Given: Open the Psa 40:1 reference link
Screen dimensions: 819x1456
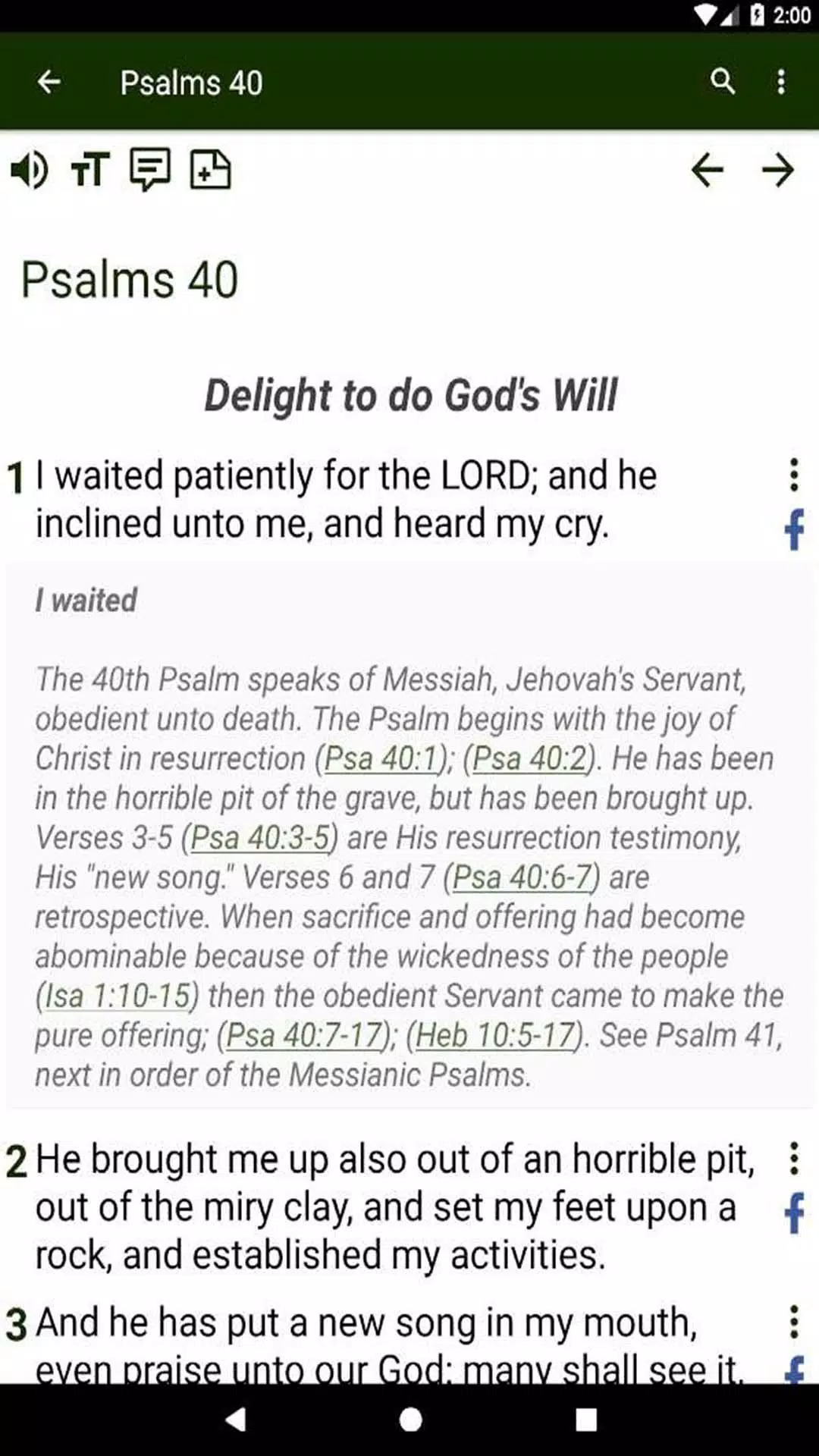Looking at the screenshot, I should 382,758.
